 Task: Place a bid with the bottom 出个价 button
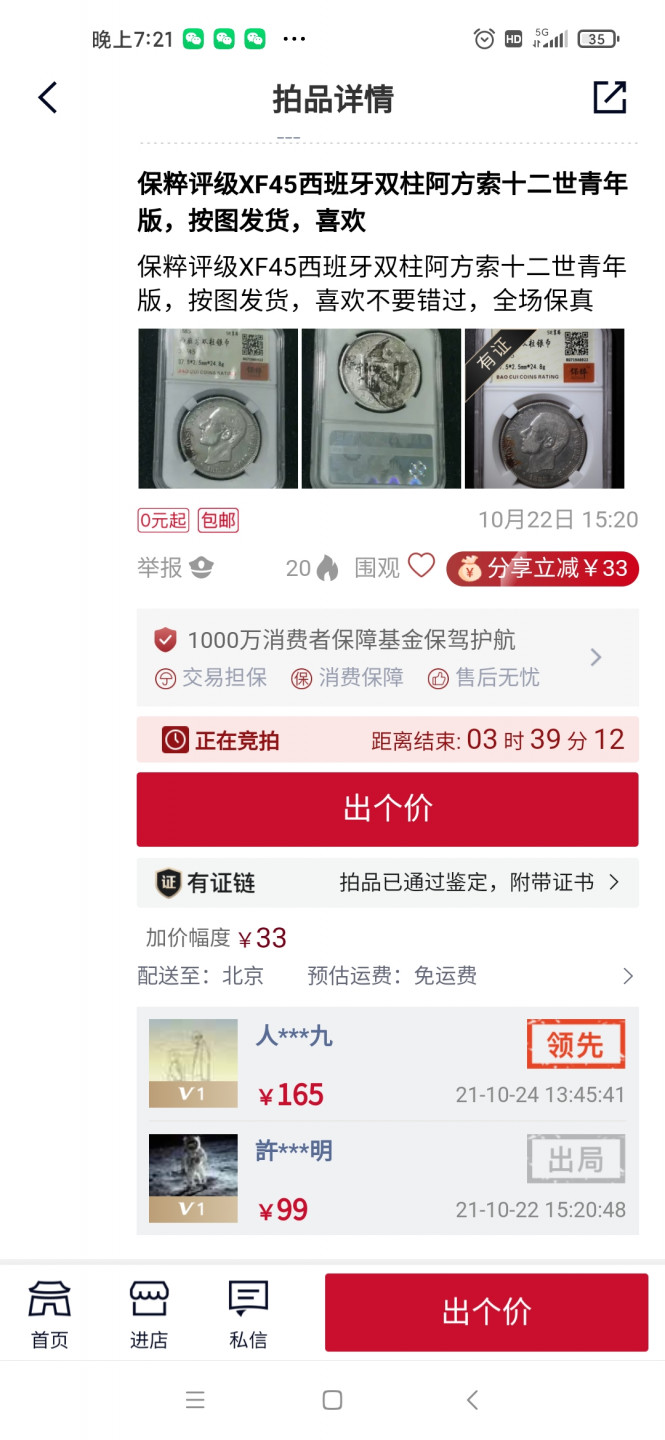(486, 1312)
